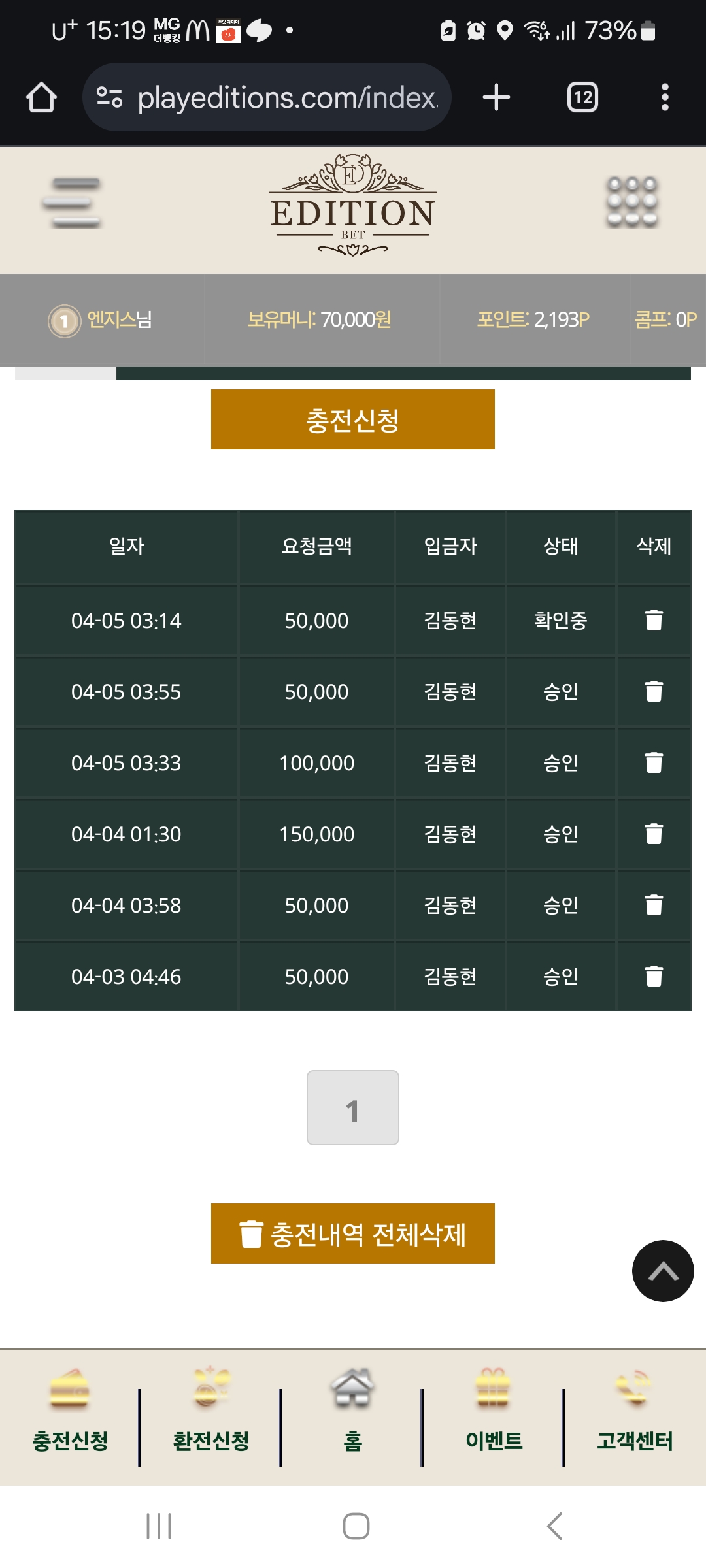The width and height of the screenshot is (706, 1568).
Task: Open the browser overflow menu
Action: 665,97
